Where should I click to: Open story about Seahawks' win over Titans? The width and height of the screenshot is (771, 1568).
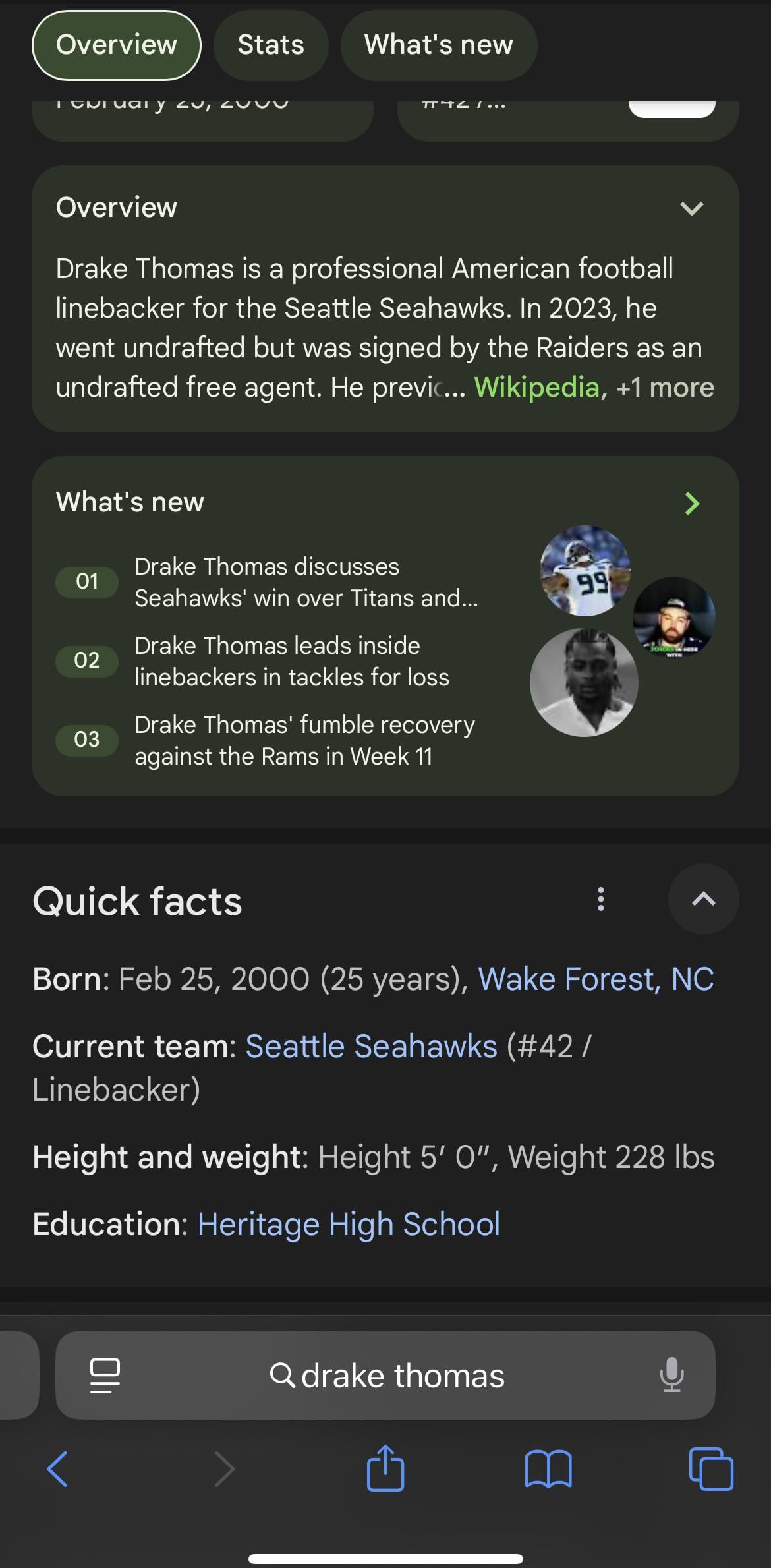click(x=306, y=582)
